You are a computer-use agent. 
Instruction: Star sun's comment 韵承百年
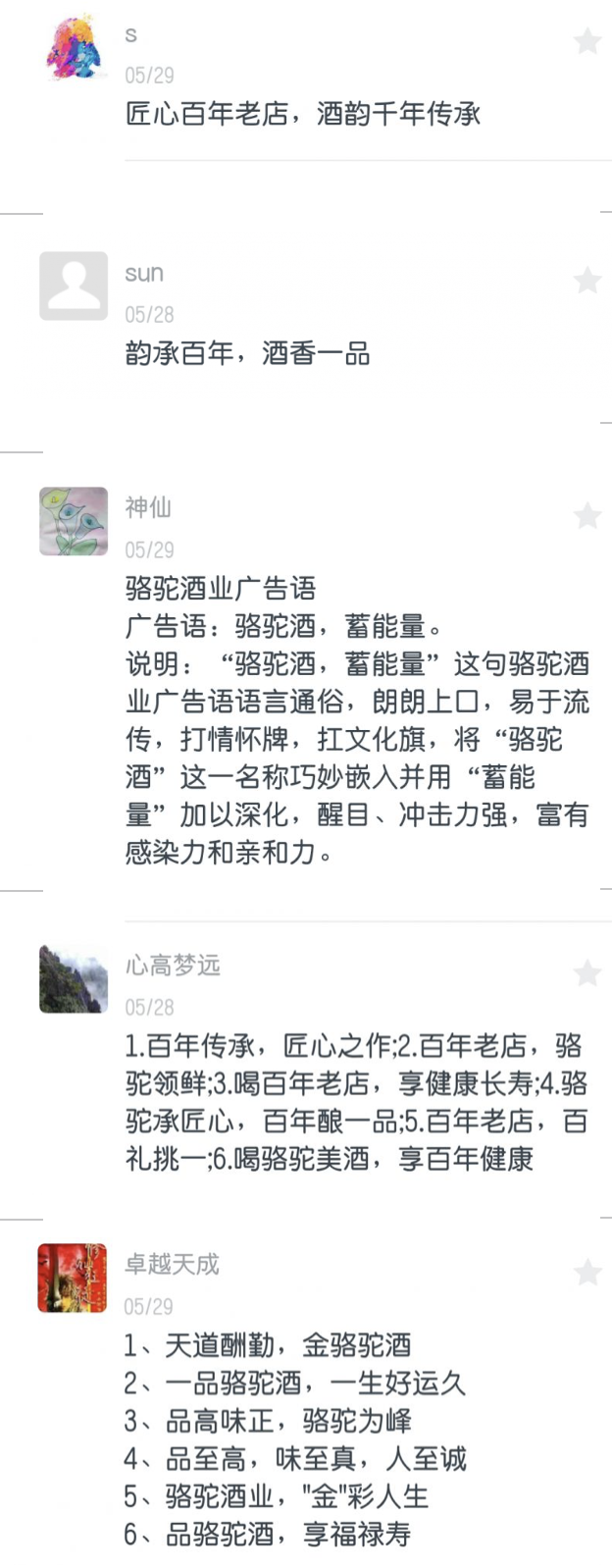click(x=586, y=281)
